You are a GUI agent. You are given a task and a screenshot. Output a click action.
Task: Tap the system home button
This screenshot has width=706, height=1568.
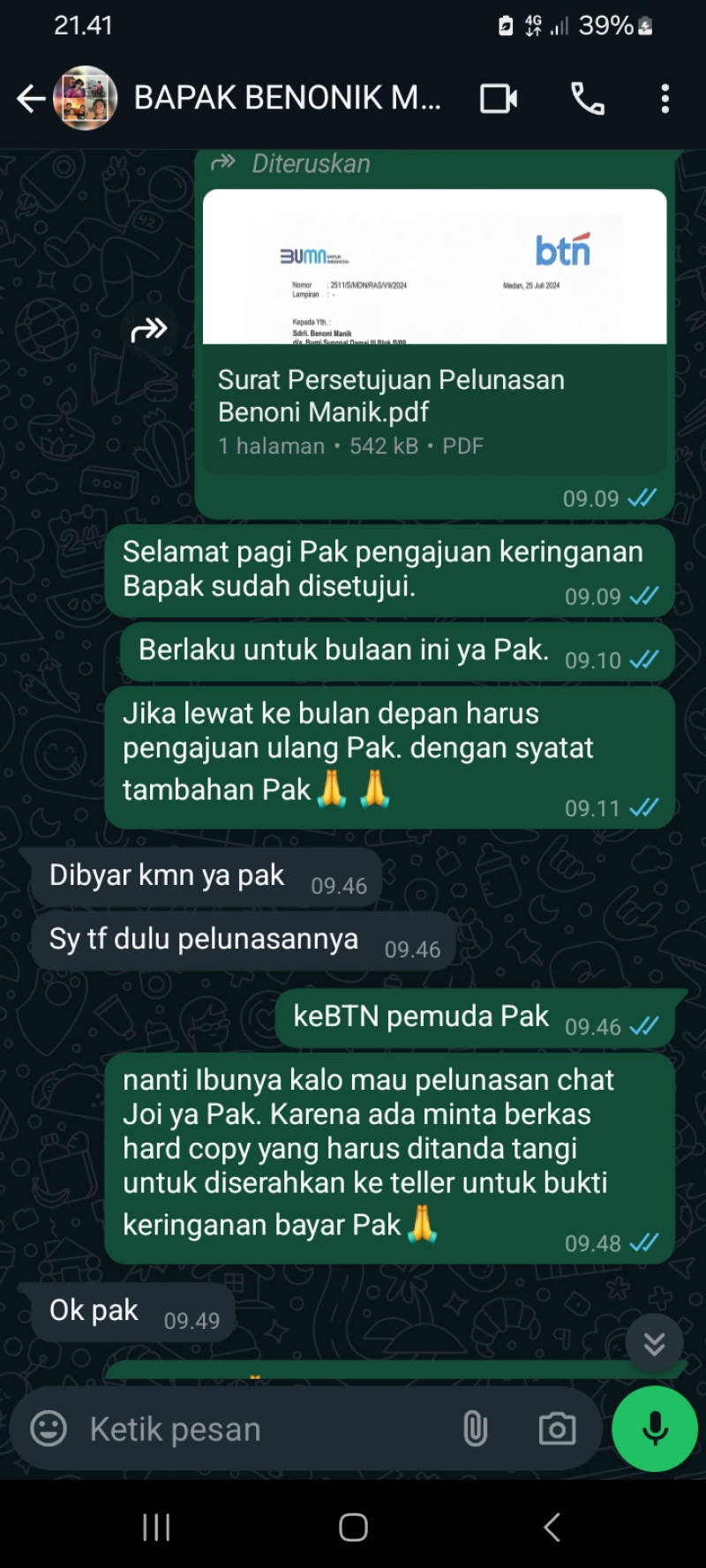(x=353, y=1527)
